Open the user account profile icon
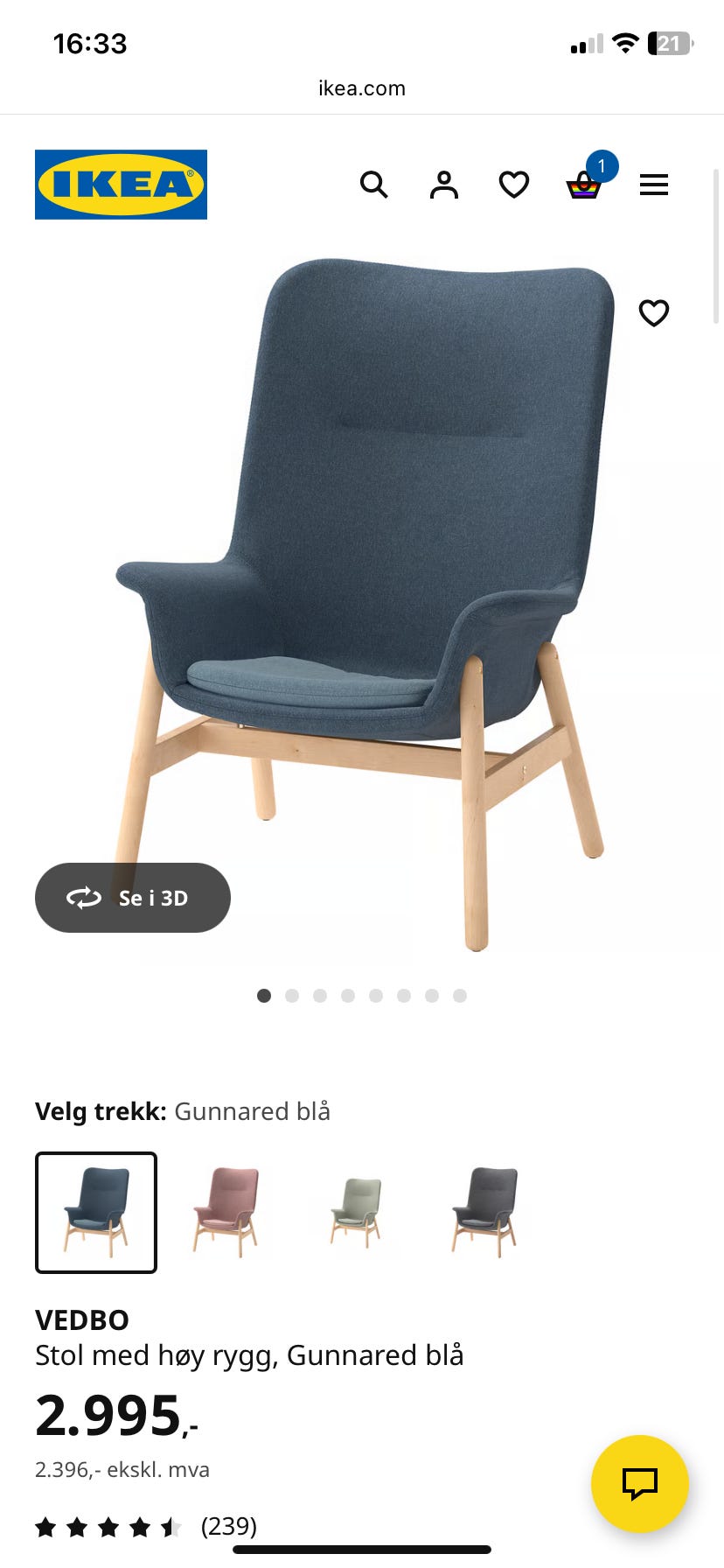This screenshot has height=1568, width=724. coord(443,185)
